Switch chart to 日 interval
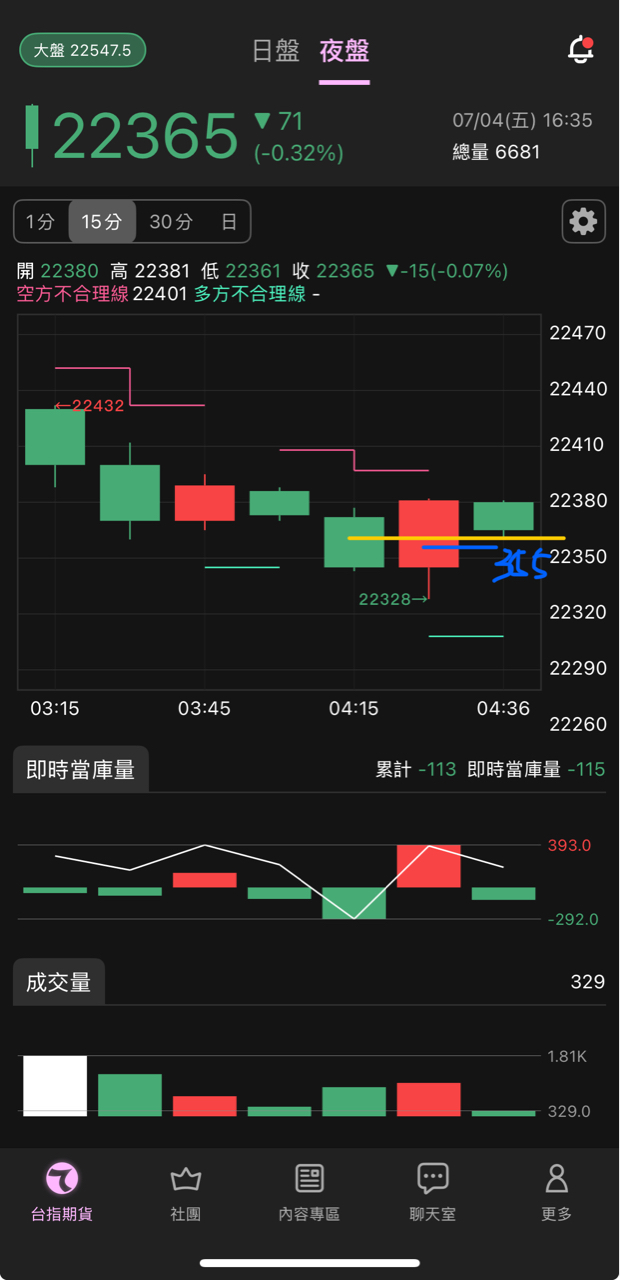The image size is (620, 1280). [229, 222]
